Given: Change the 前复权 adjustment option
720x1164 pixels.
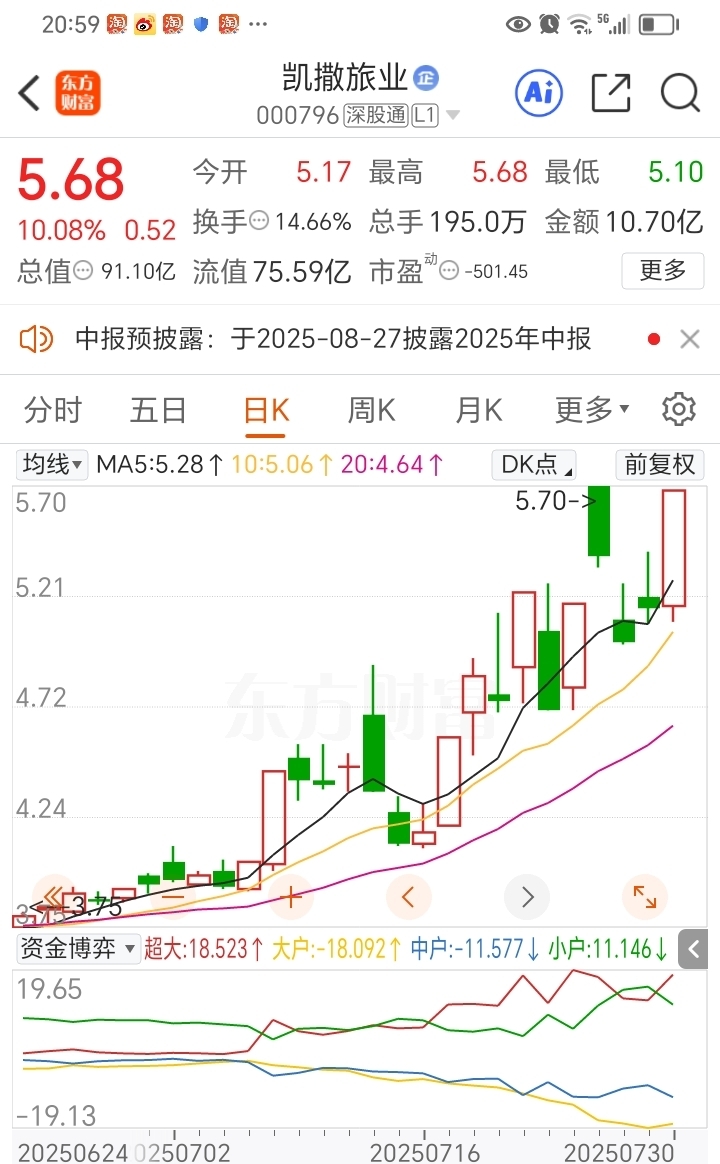Looking at the screenshot, I should point(660,465).
